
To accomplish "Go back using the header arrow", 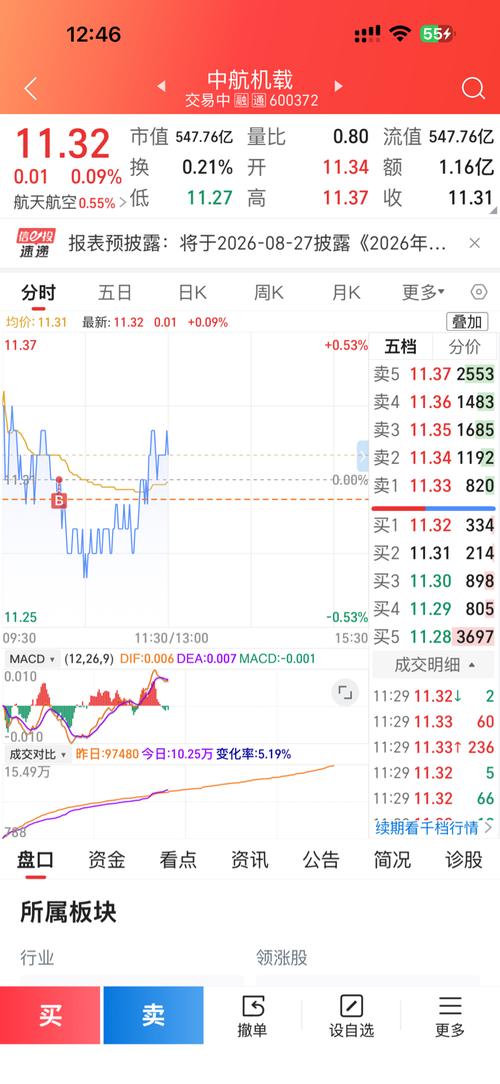I will click(30, 88).
